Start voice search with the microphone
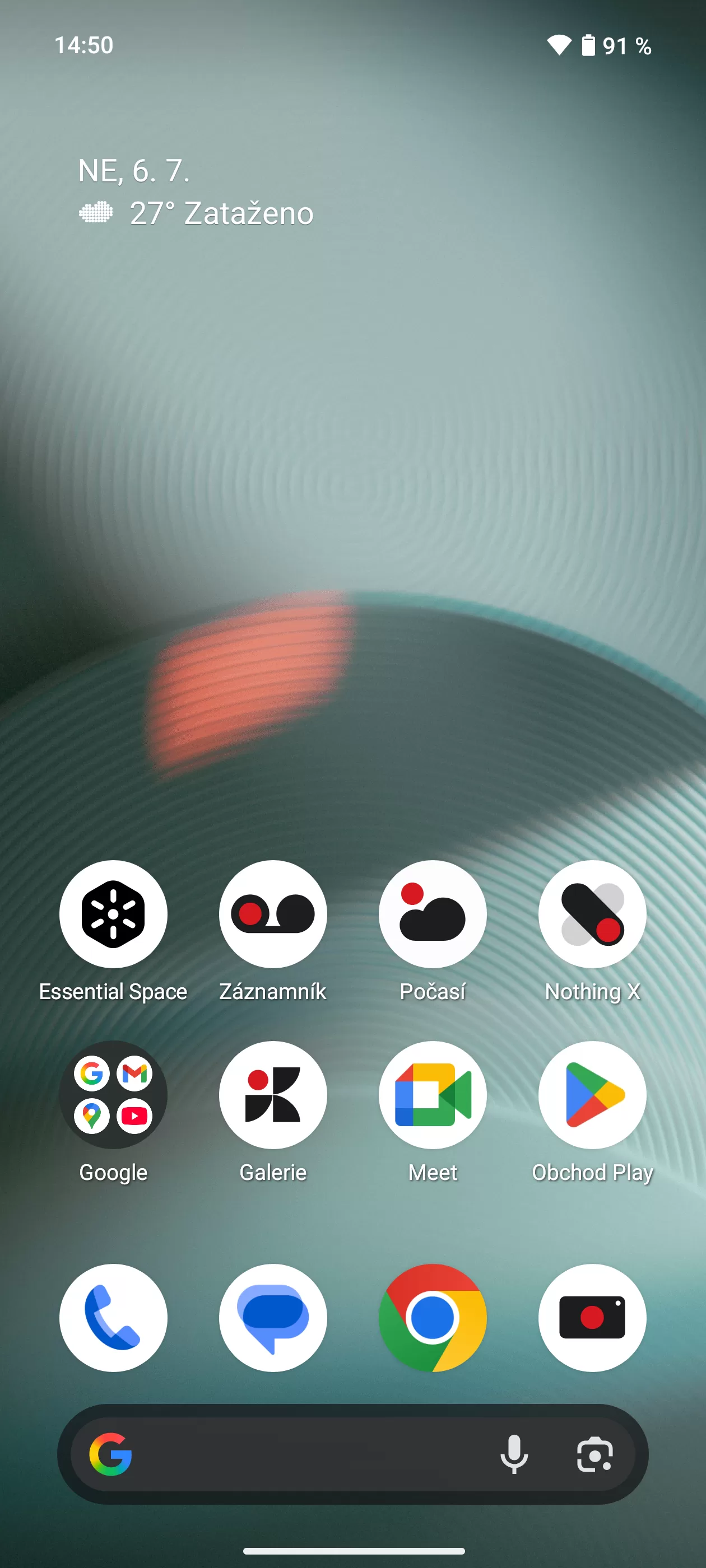The image size is (706, 1568). click(x=513, y=1454)
